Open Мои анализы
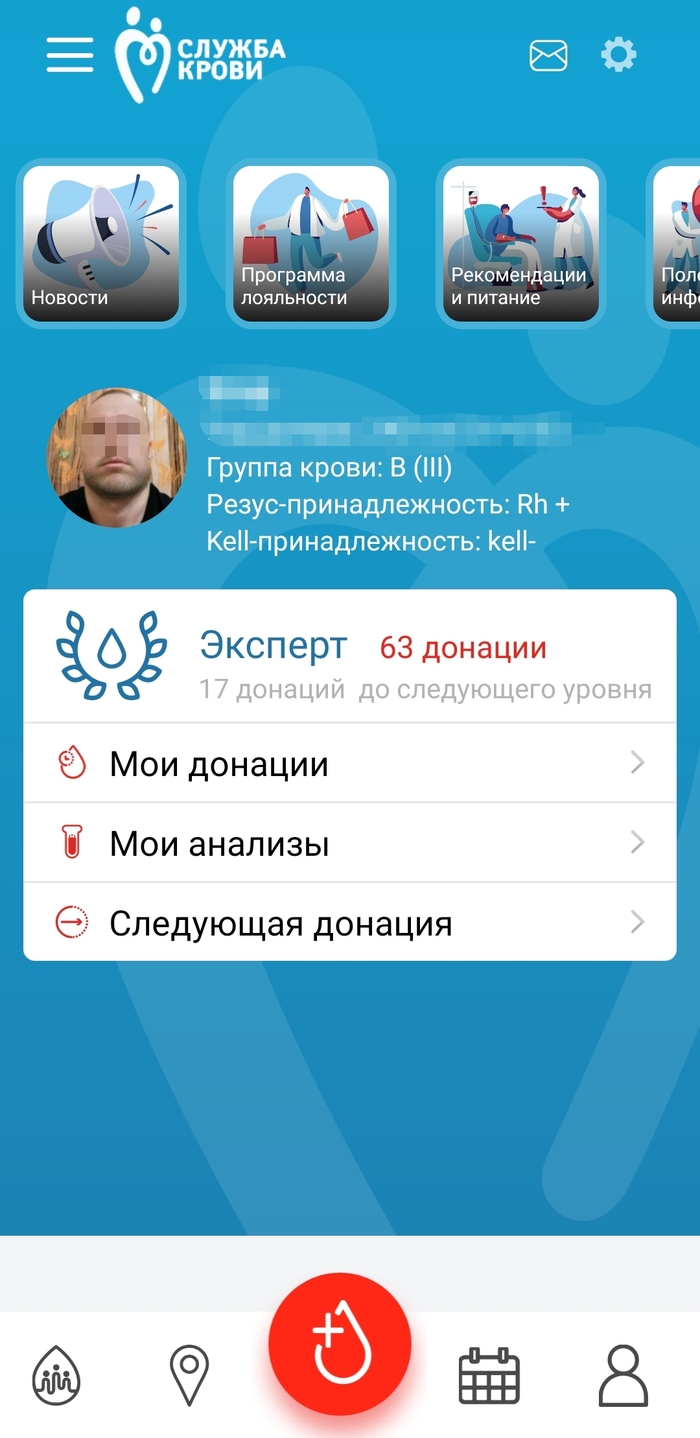 pyautogui.click(x=350, y=844)
